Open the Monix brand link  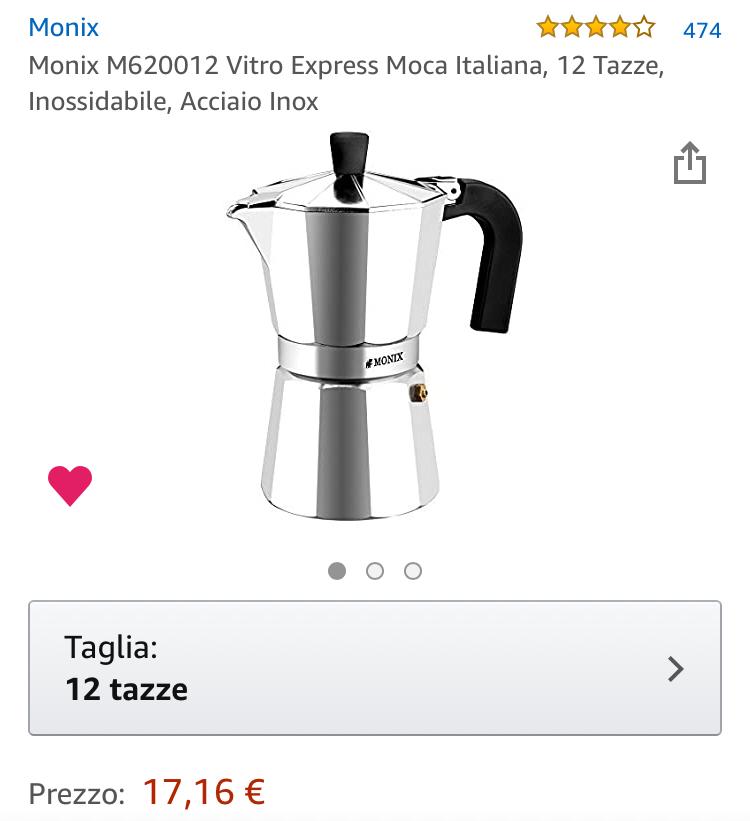(64, 27)
